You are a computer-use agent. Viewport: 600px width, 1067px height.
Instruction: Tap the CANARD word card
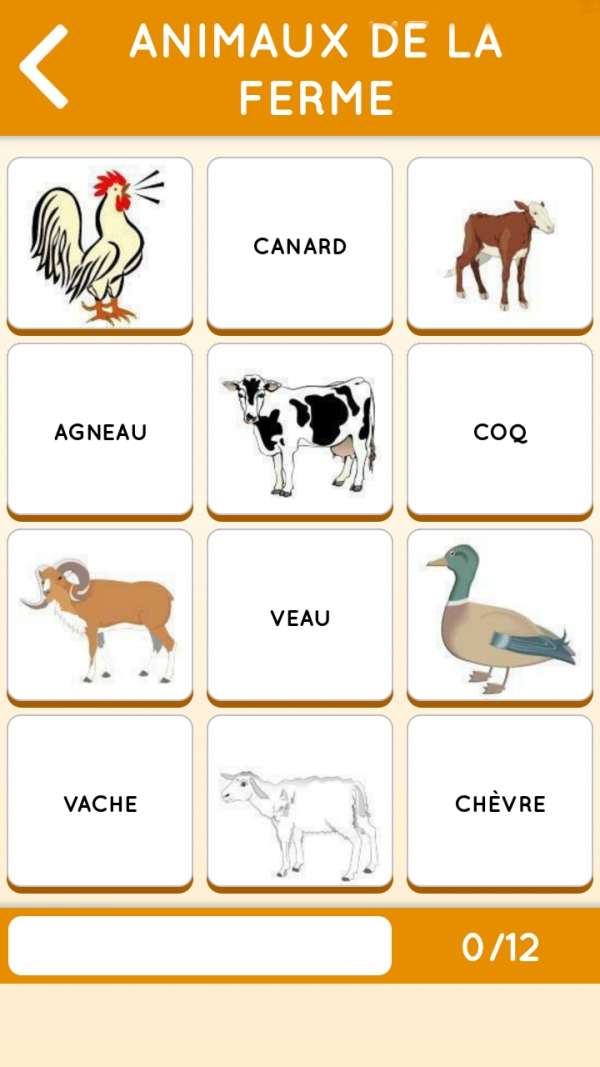point(300,244)
